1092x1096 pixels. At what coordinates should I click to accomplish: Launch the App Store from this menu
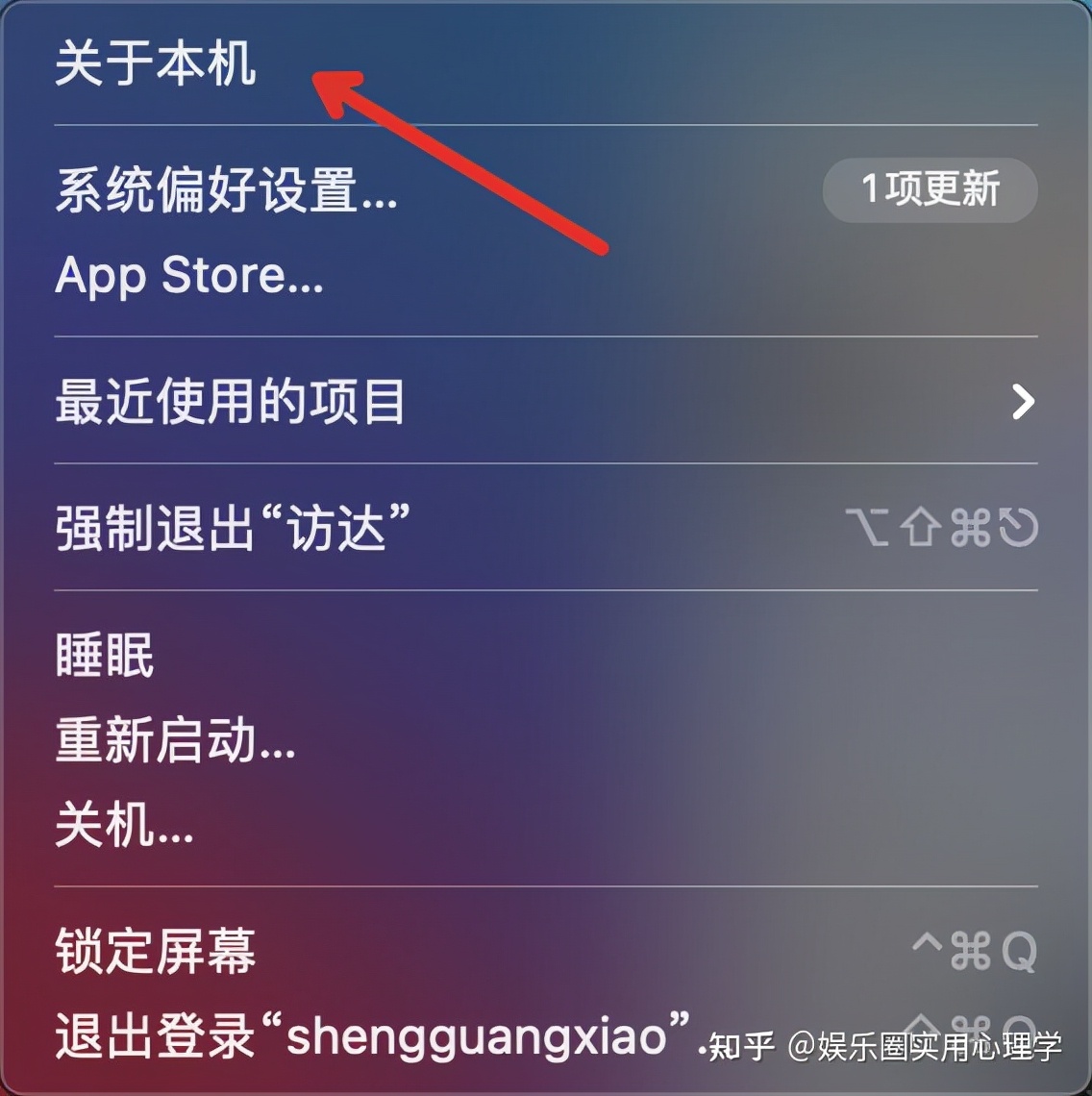(x=188, y=277)
